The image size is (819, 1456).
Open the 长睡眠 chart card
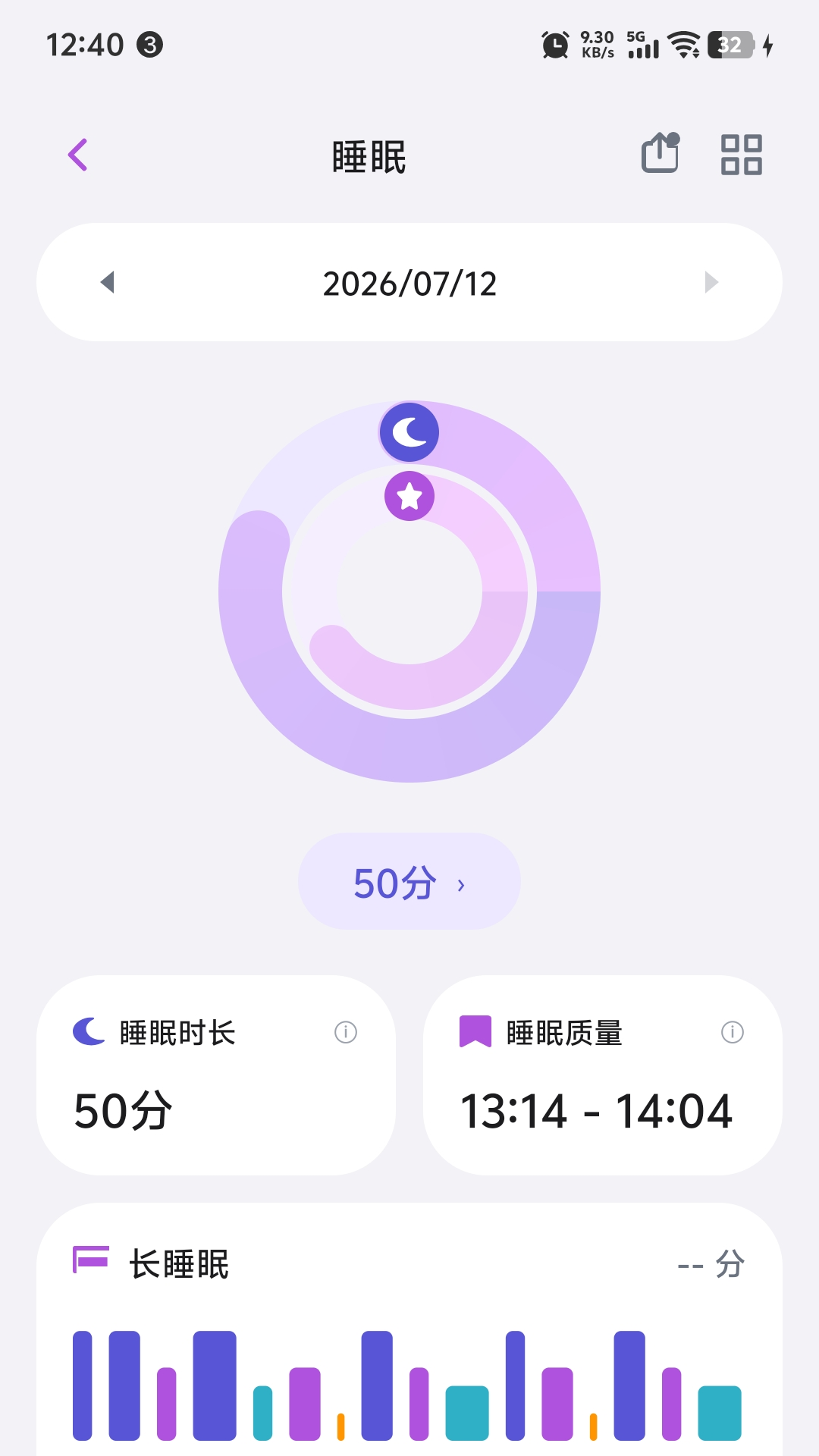point(409,1329)
